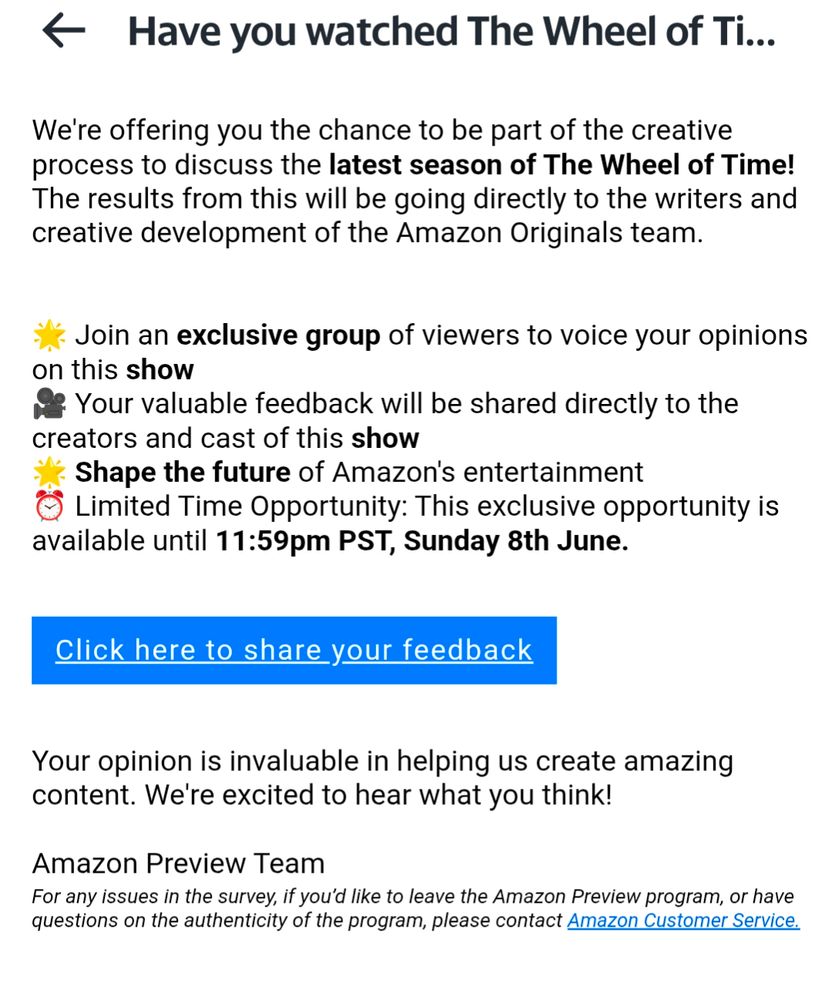The image size is (832, 1000).
Task: Click the star emoji beside exclusive group
Action: [x=48, y=333]
